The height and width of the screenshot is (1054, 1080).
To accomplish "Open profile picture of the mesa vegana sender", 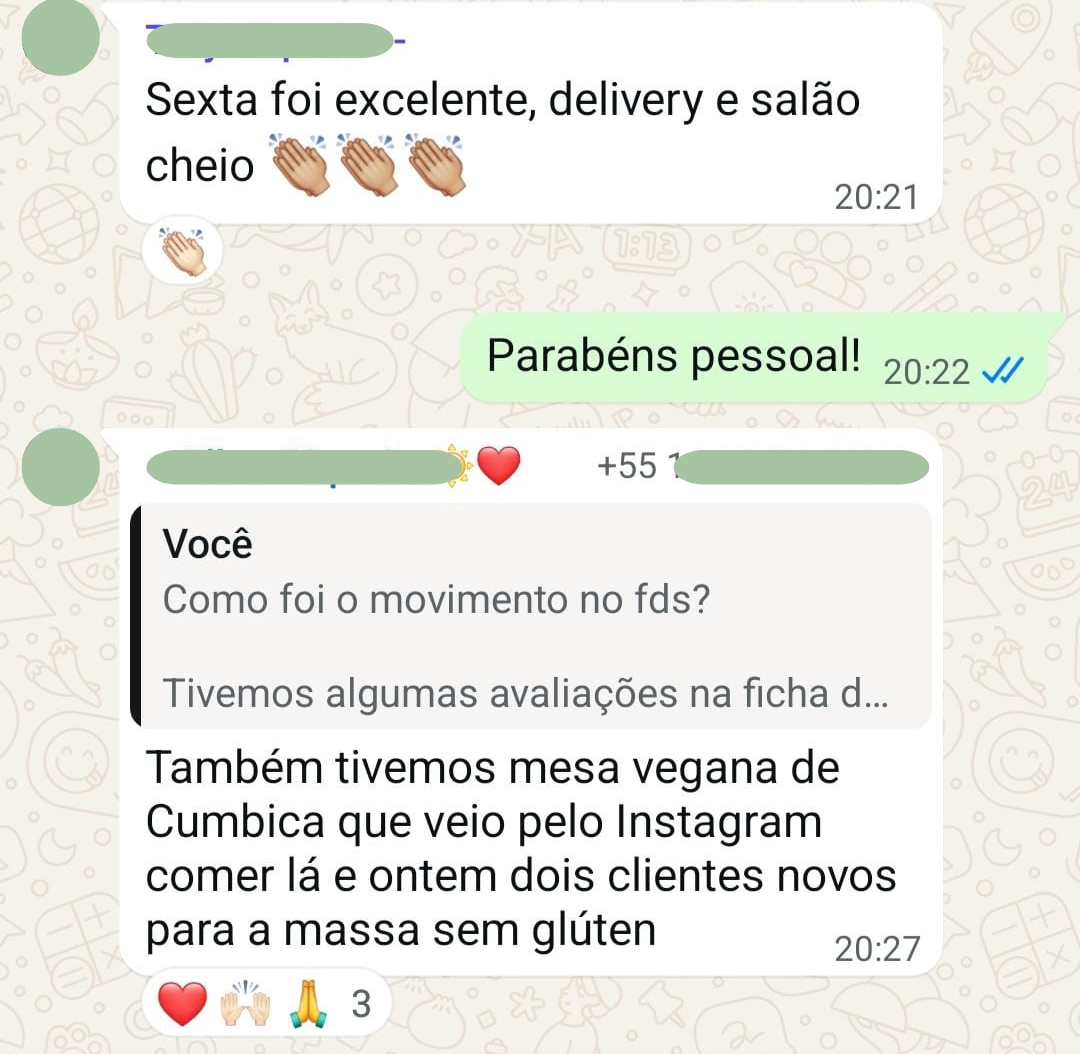I will coord(60,465).
